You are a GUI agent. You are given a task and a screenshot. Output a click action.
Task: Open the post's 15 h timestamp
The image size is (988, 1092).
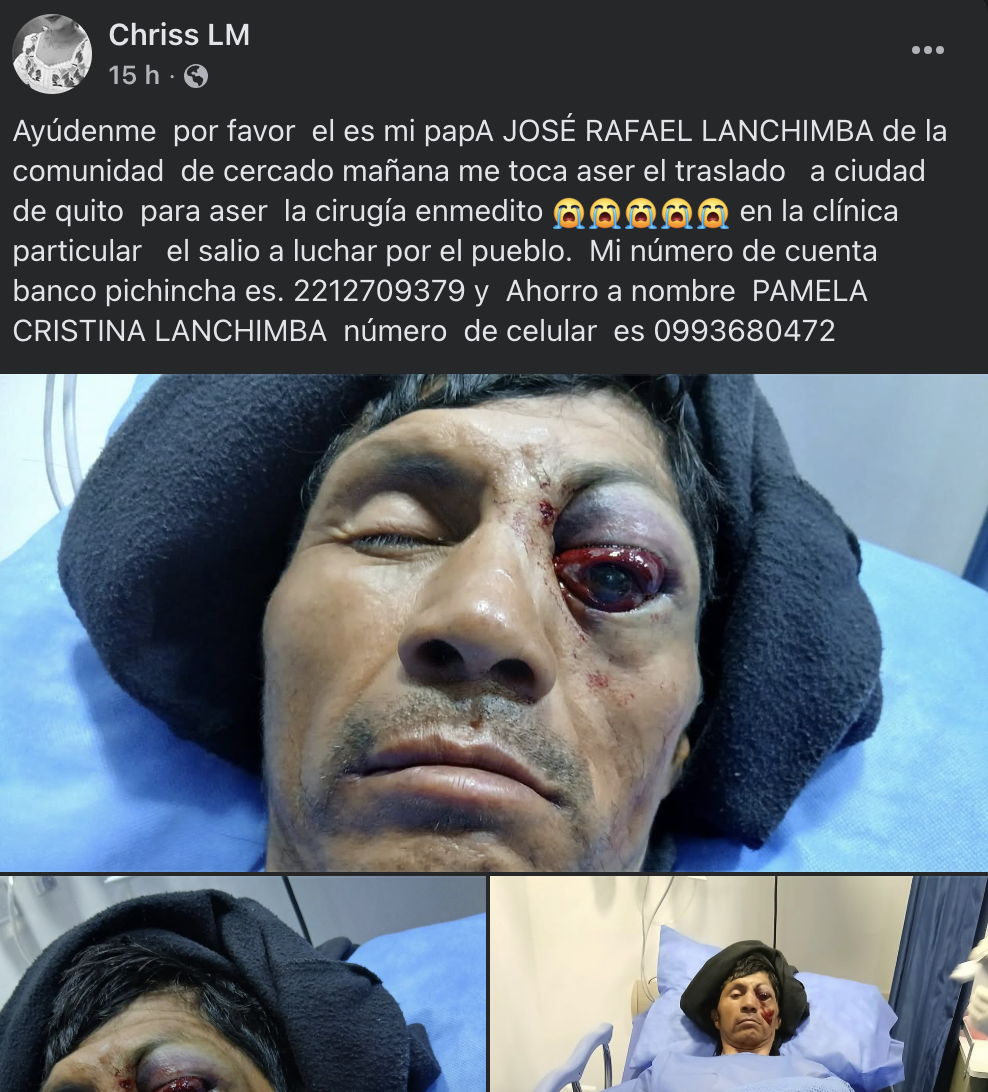[x=133, y=75]
